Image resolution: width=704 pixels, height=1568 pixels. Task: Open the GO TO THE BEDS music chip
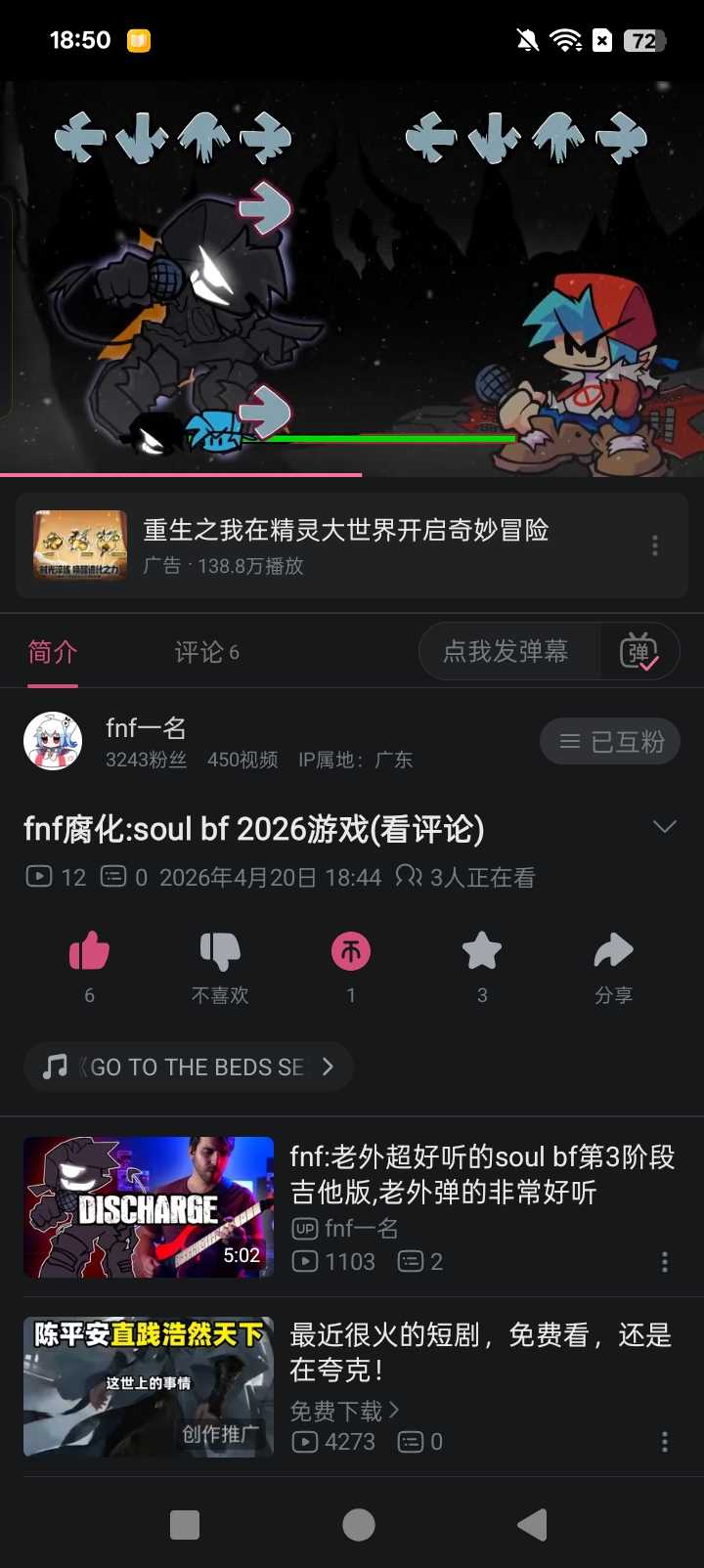pos(189,1067)
